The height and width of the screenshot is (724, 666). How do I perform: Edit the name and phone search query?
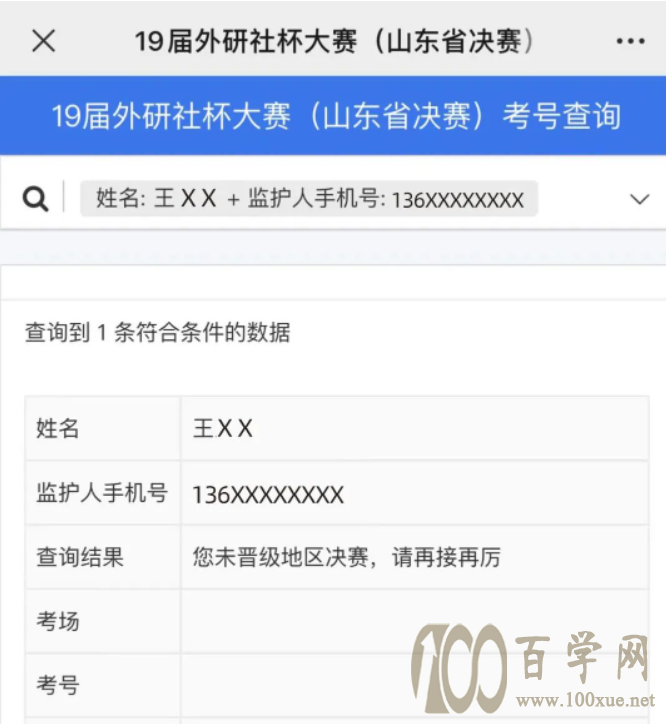(x=309, y=199)
